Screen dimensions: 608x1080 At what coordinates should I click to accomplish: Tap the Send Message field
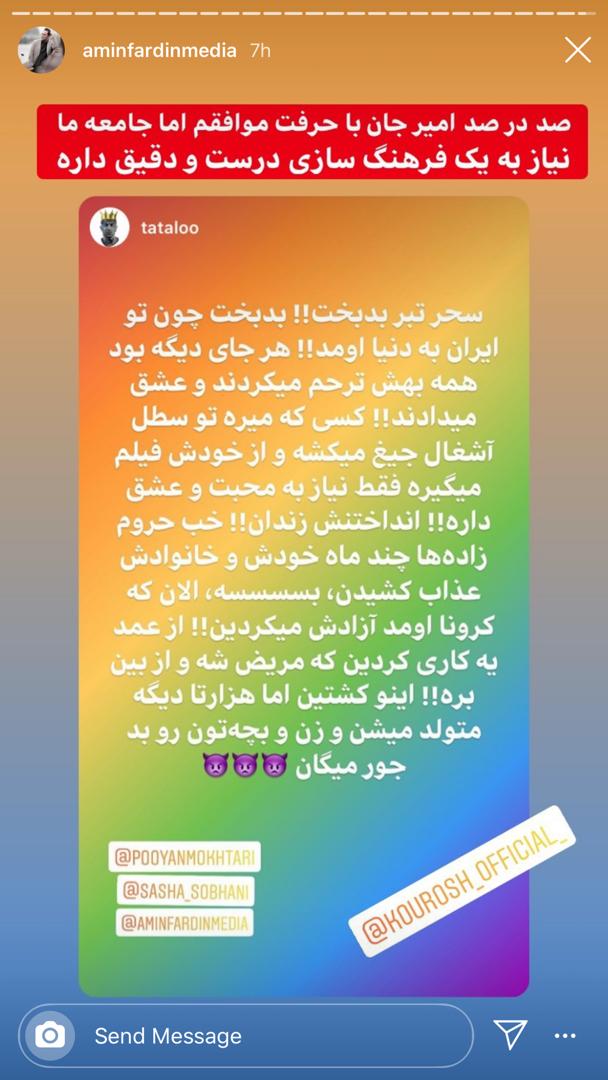tap(270, 1036)
